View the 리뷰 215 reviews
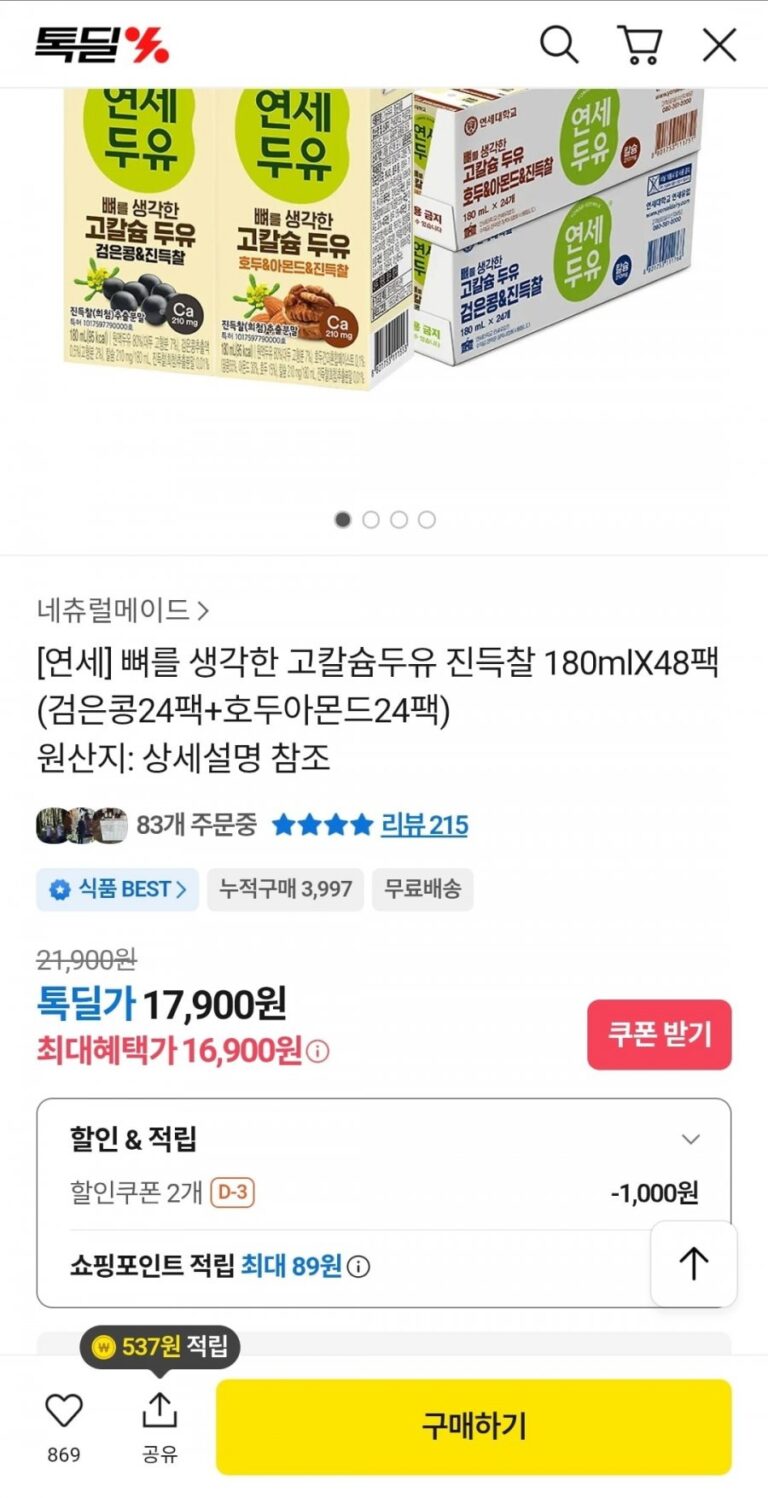This screenshot has width=768, height=1498. 424,825
